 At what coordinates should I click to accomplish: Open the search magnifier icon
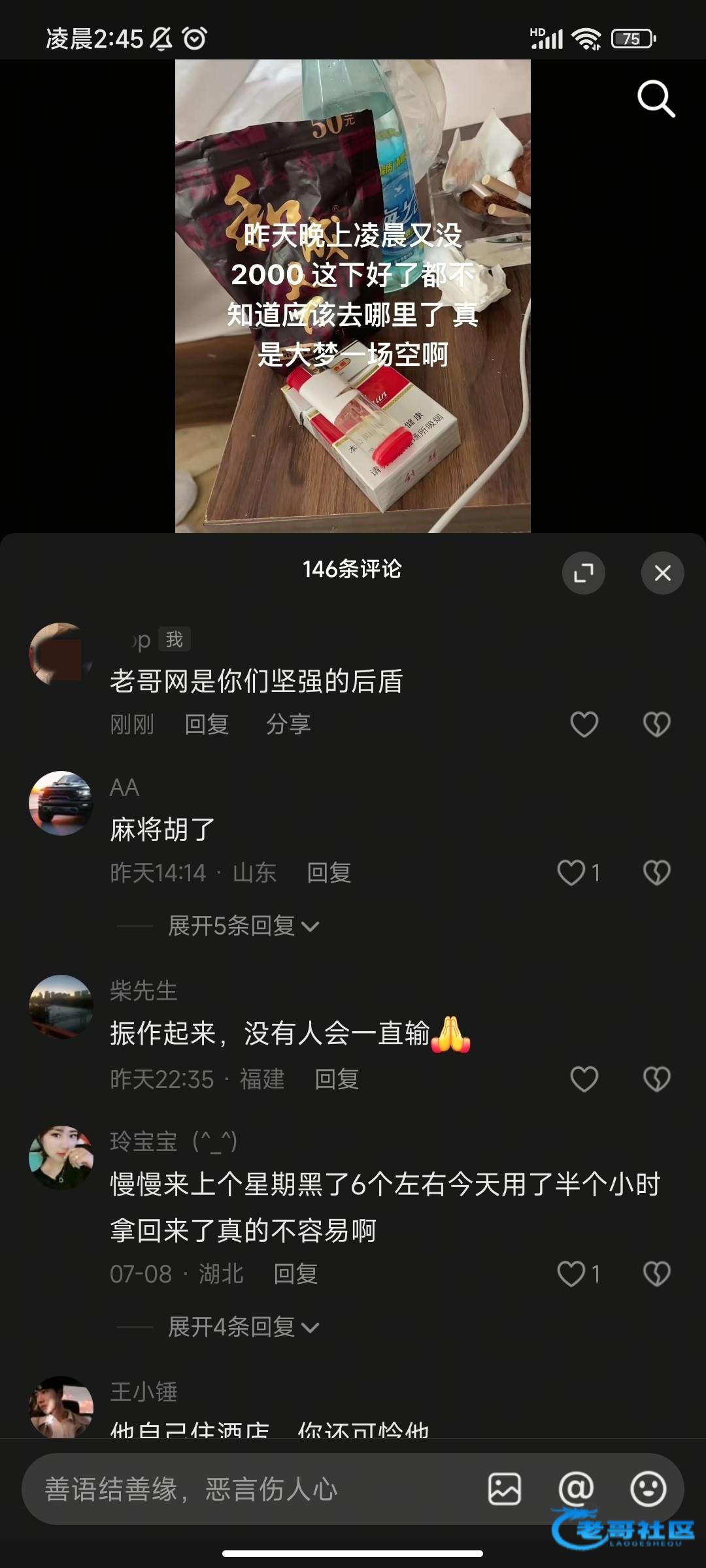(x=656, y=99)
